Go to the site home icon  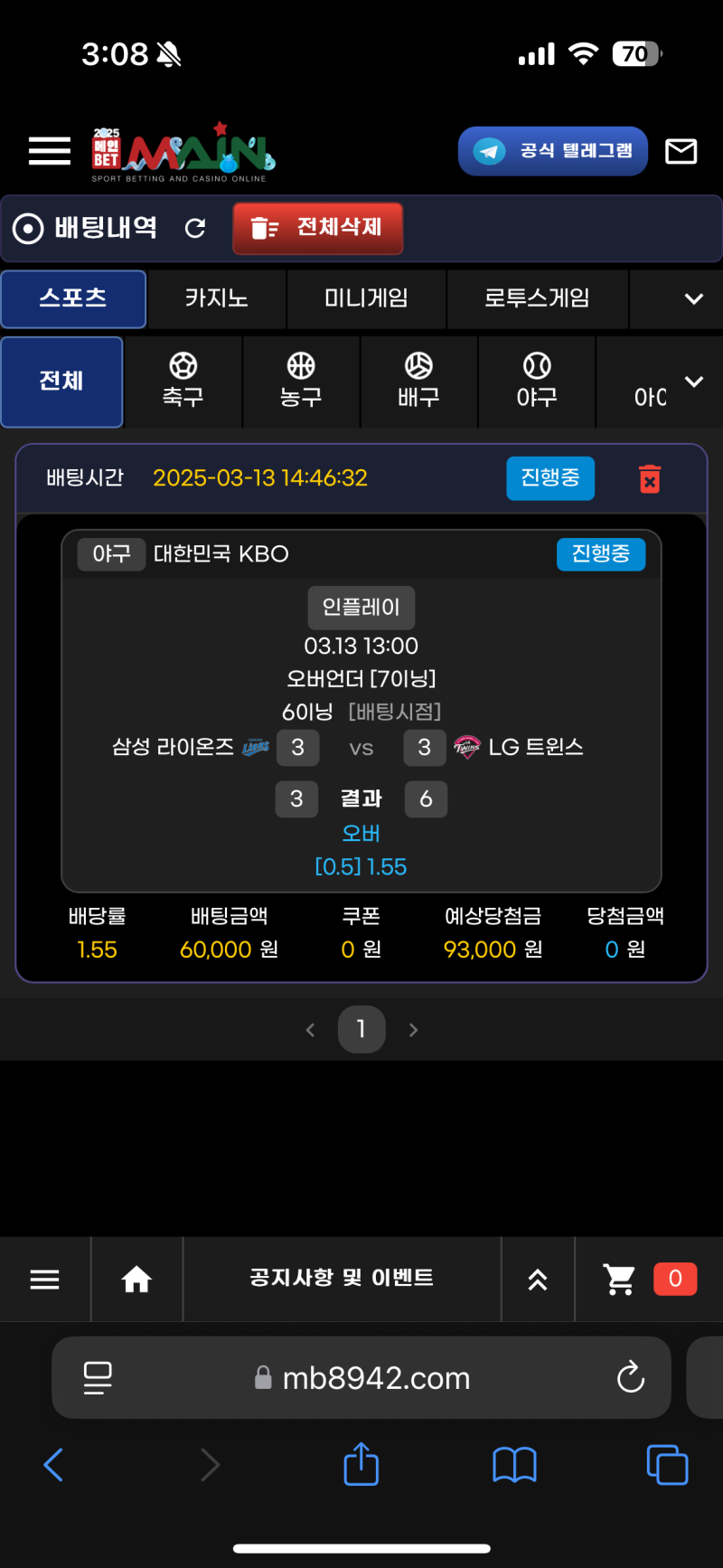coord(136,1279)
